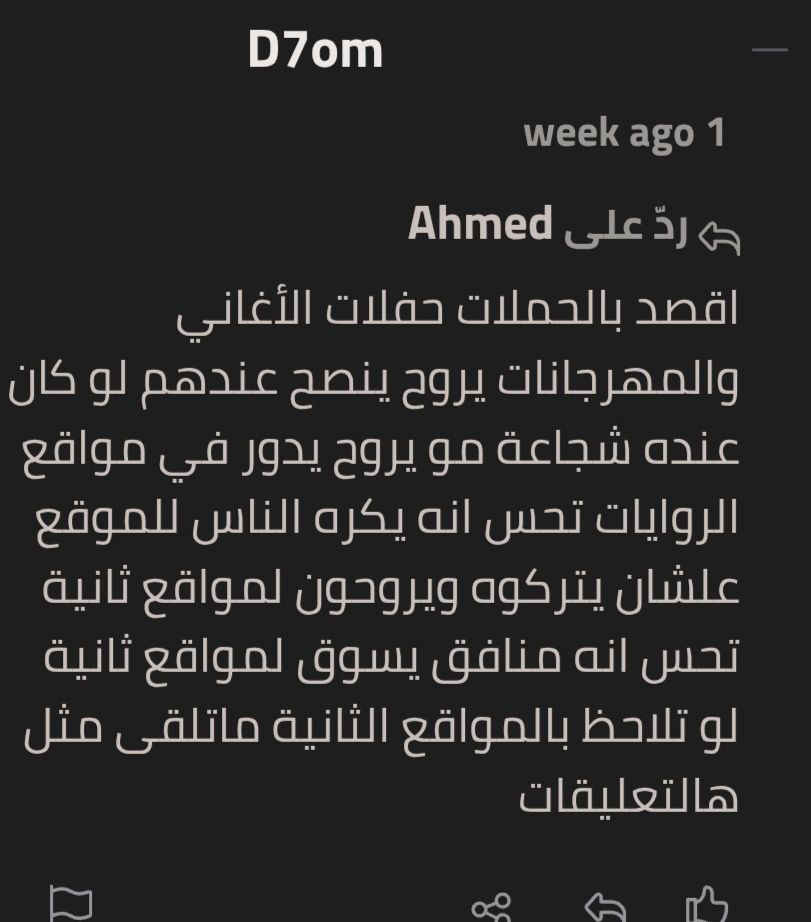The image size is (811, 922).
Task: Like D7om's comment with thumbs up
Action: click(706, 904)
